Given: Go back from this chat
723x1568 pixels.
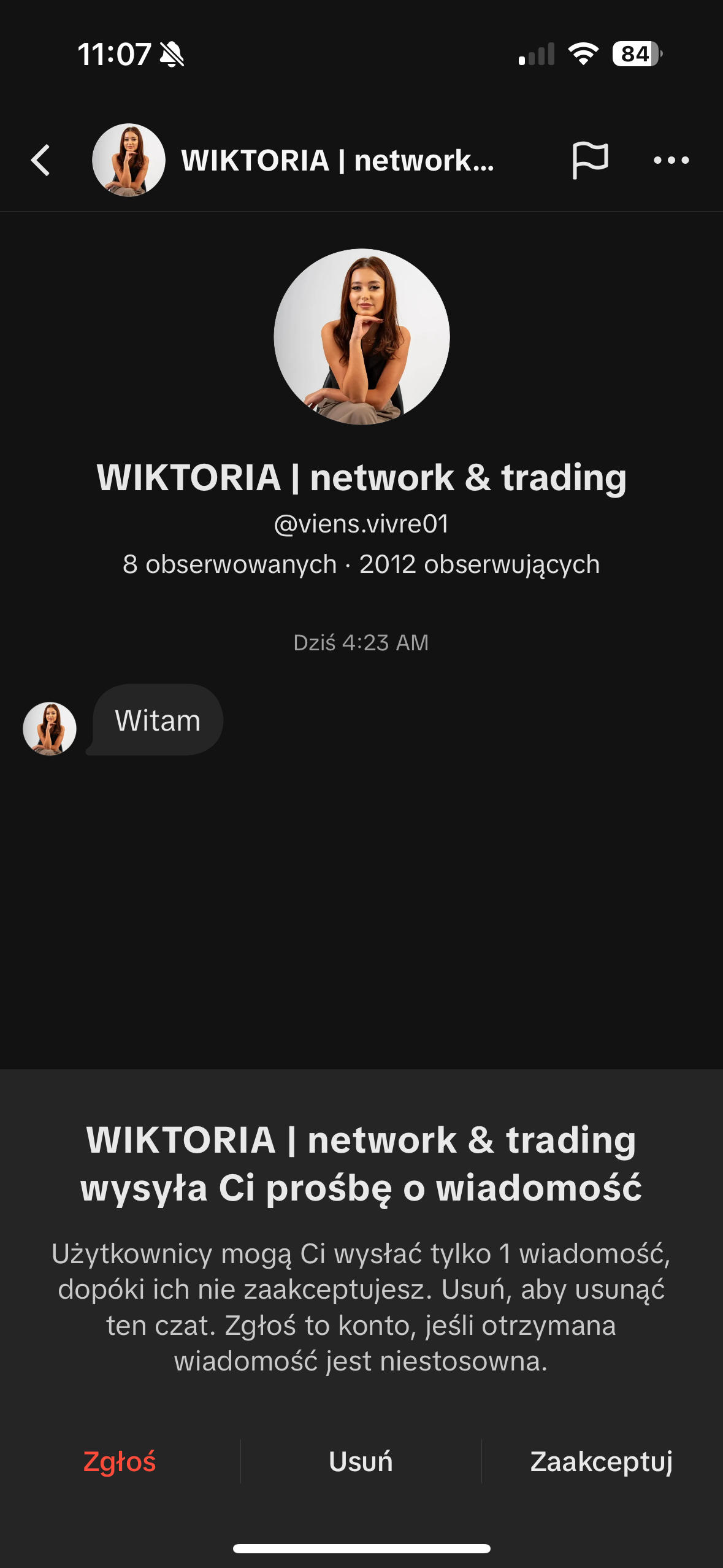Looking at the screenshot, I should (40, 161).
